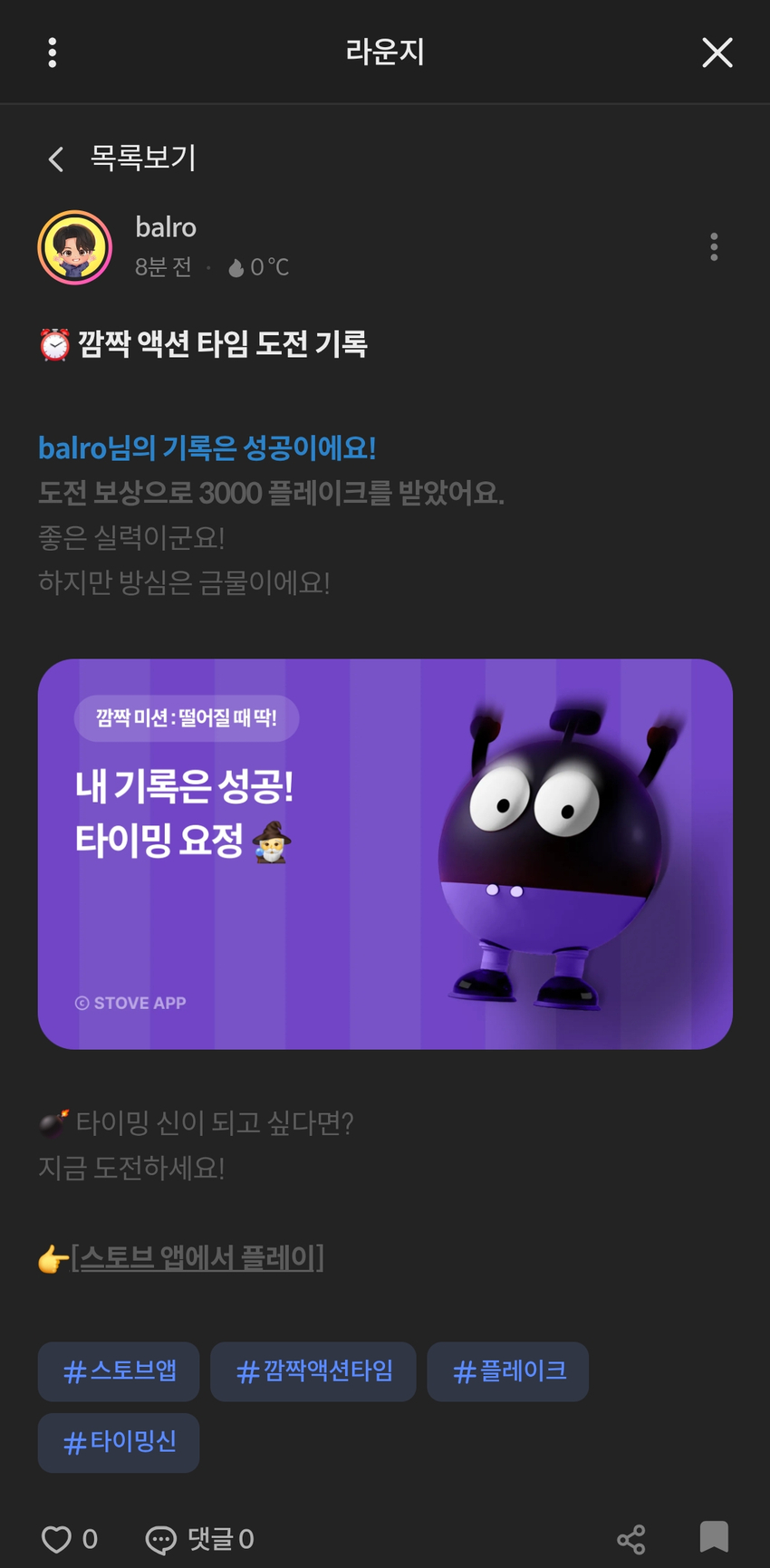Open the top-left overflow menu
This screenshot has height=1568, width=770.
tap(53, 53)
